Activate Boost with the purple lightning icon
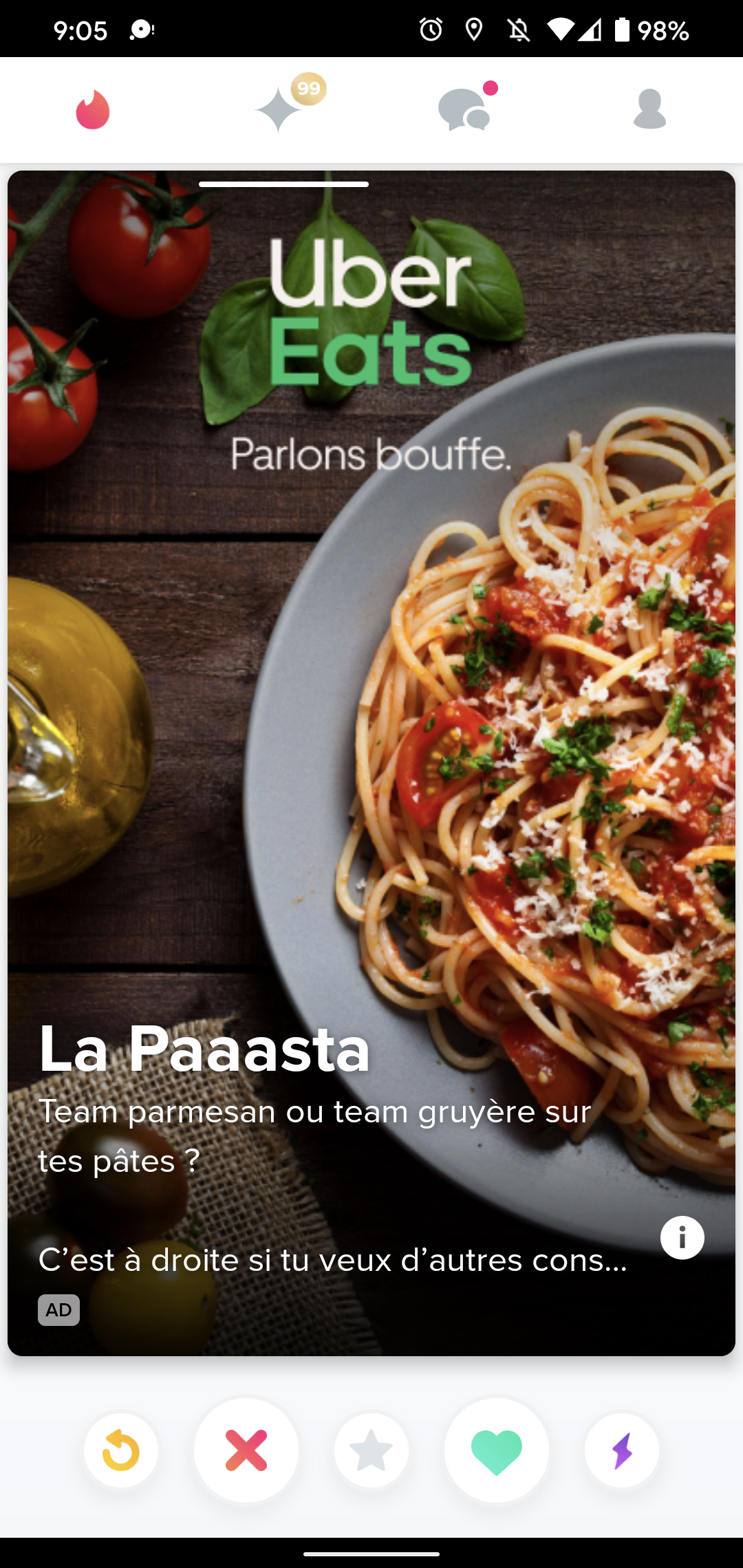 tap(621, 1450)
